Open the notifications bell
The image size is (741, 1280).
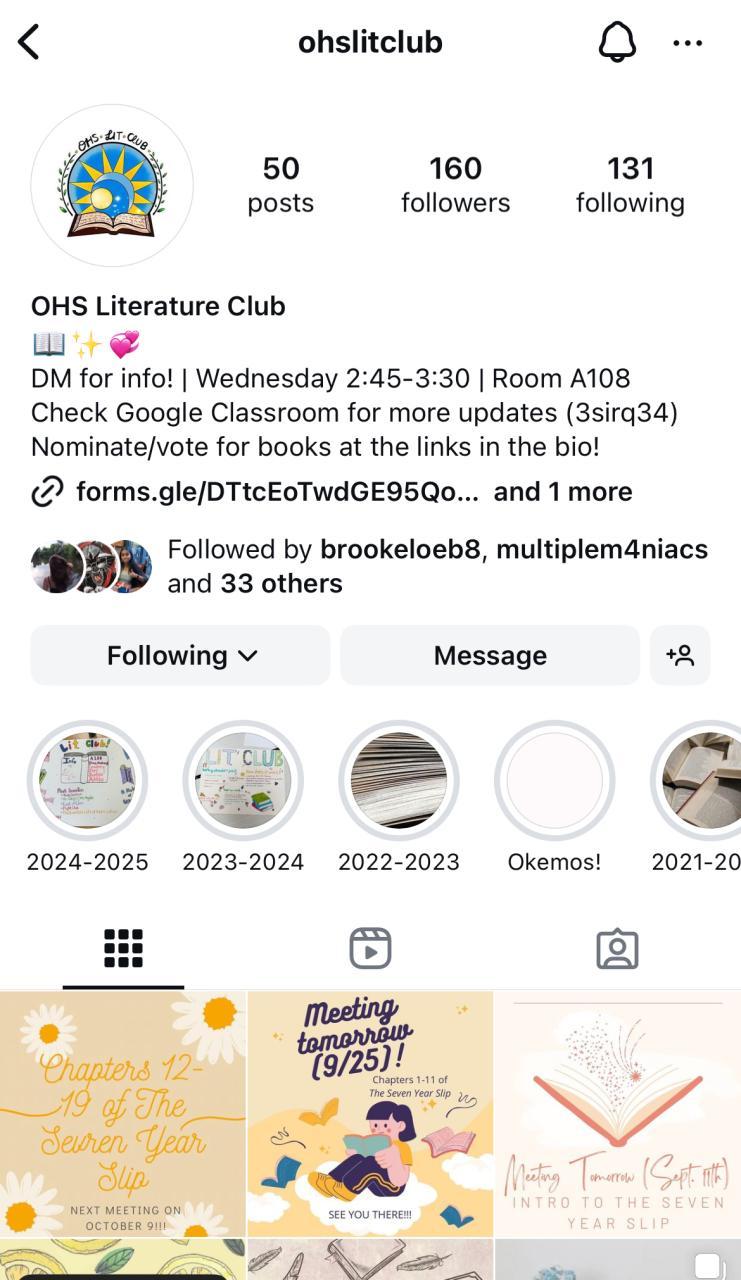pos(616,42)
